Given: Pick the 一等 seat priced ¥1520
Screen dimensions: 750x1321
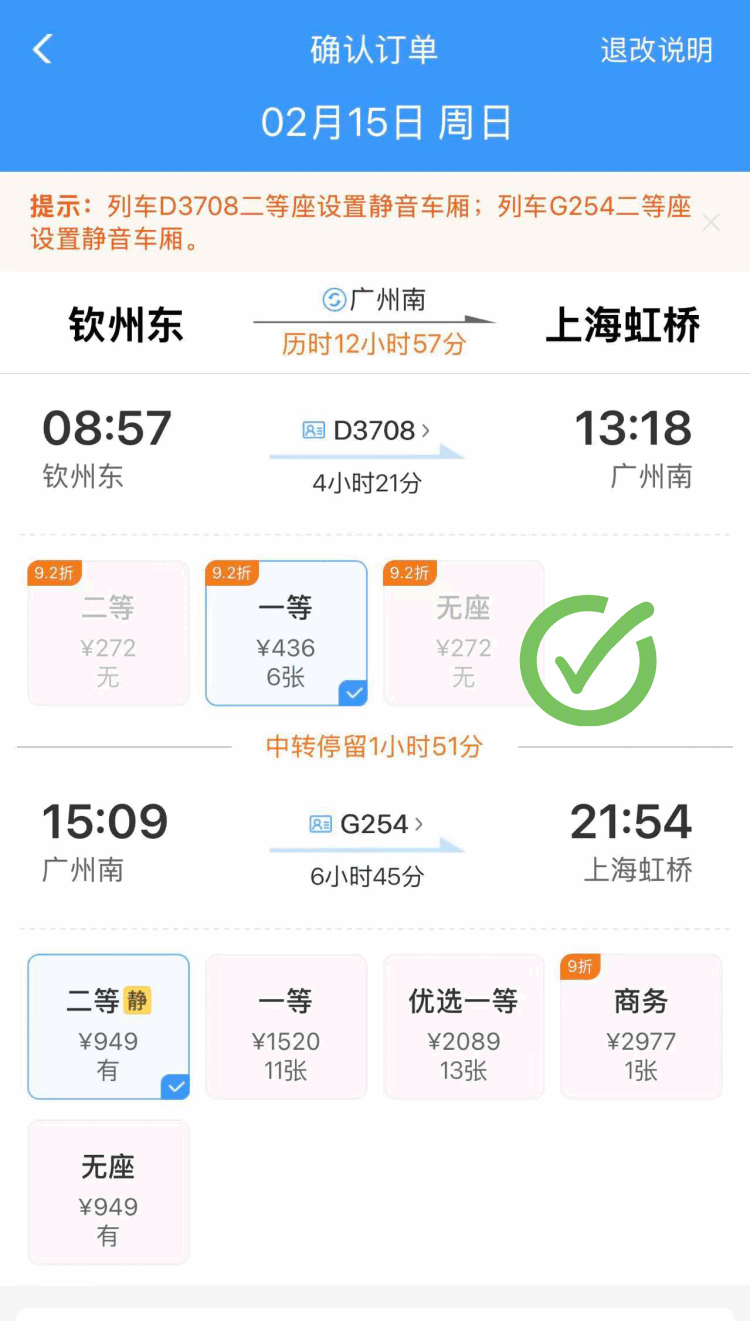Looking at the screenshot, I should pos(286,1027).
